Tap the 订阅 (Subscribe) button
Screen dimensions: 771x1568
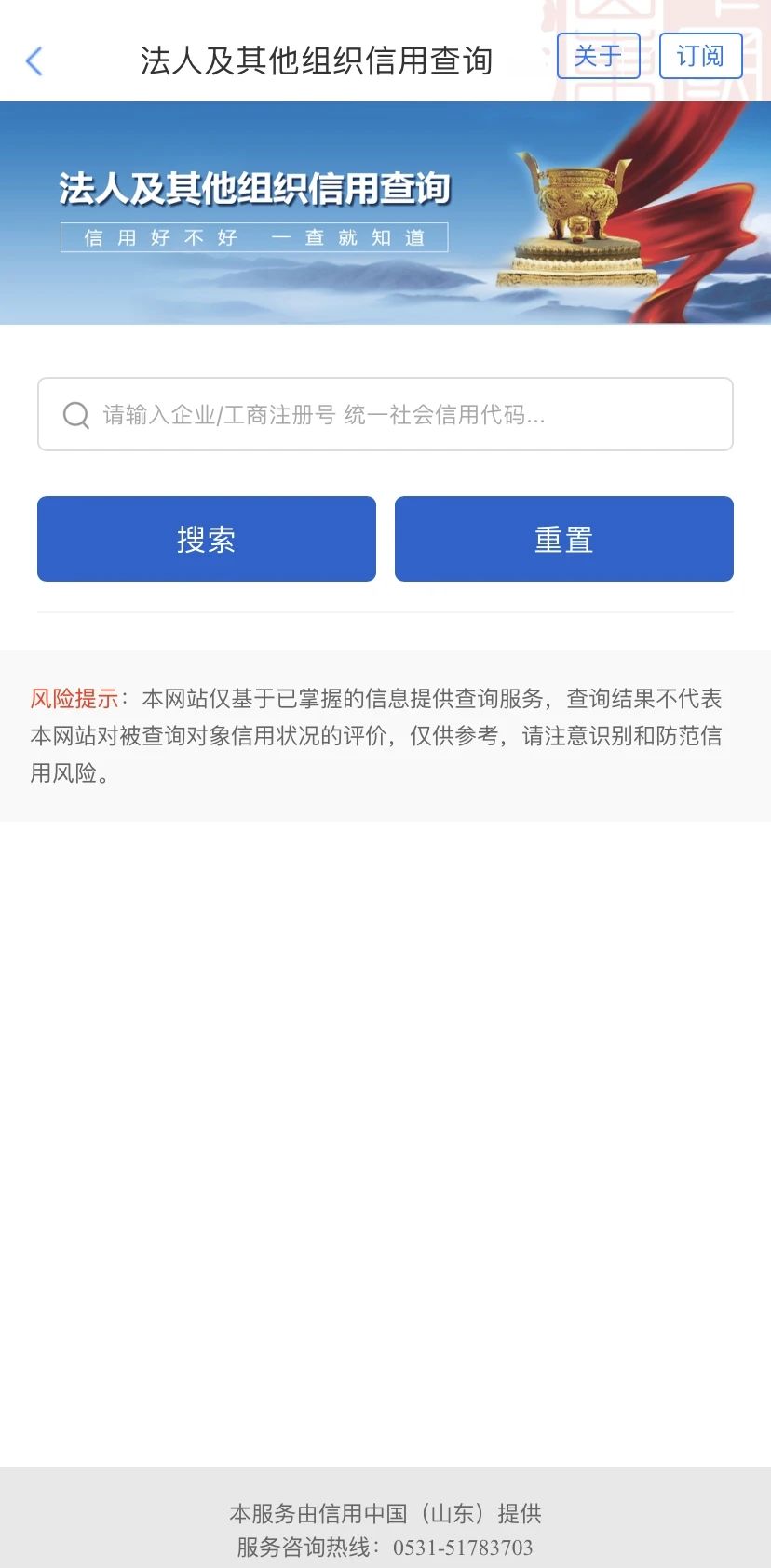pos(700,56)
